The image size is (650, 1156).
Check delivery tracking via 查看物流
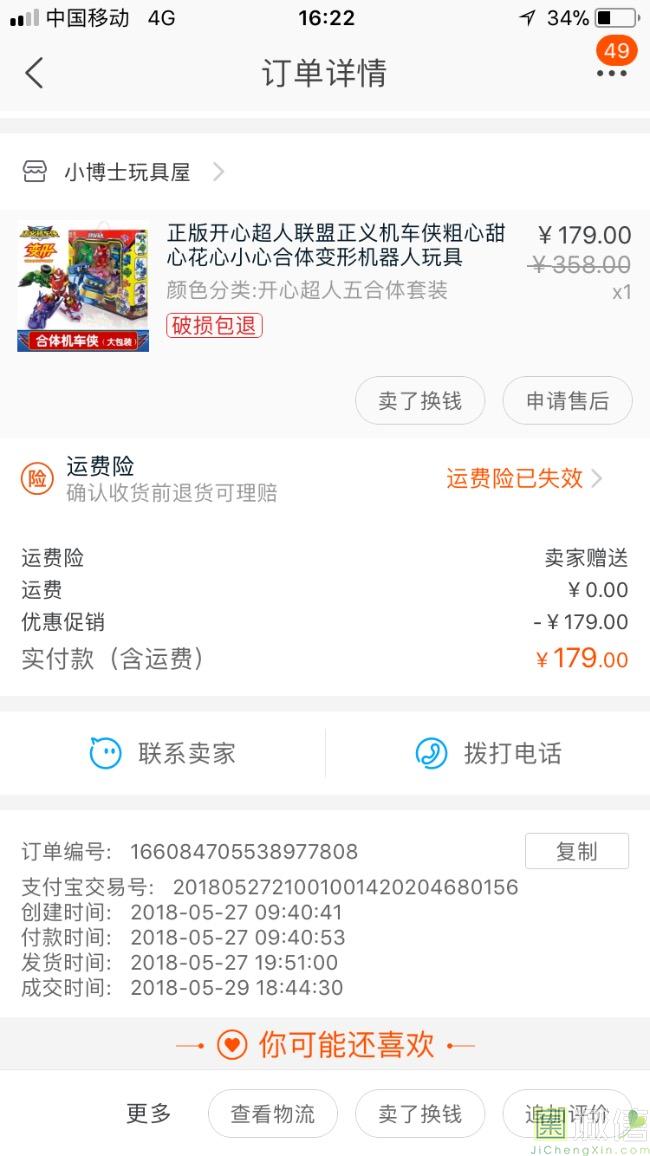coord(272,1114)
